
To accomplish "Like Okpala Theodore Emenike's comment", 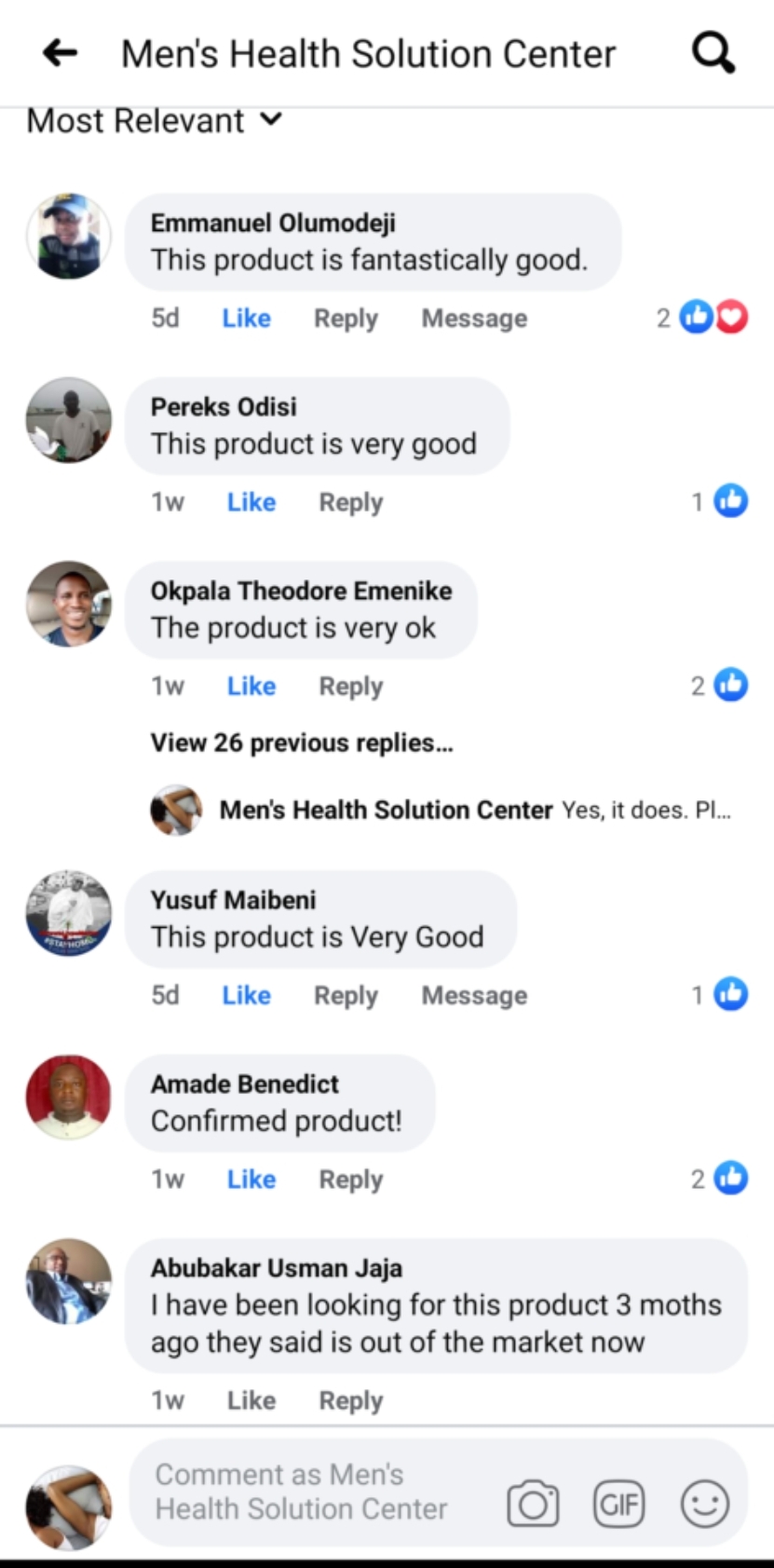I will tap(251, 687).
